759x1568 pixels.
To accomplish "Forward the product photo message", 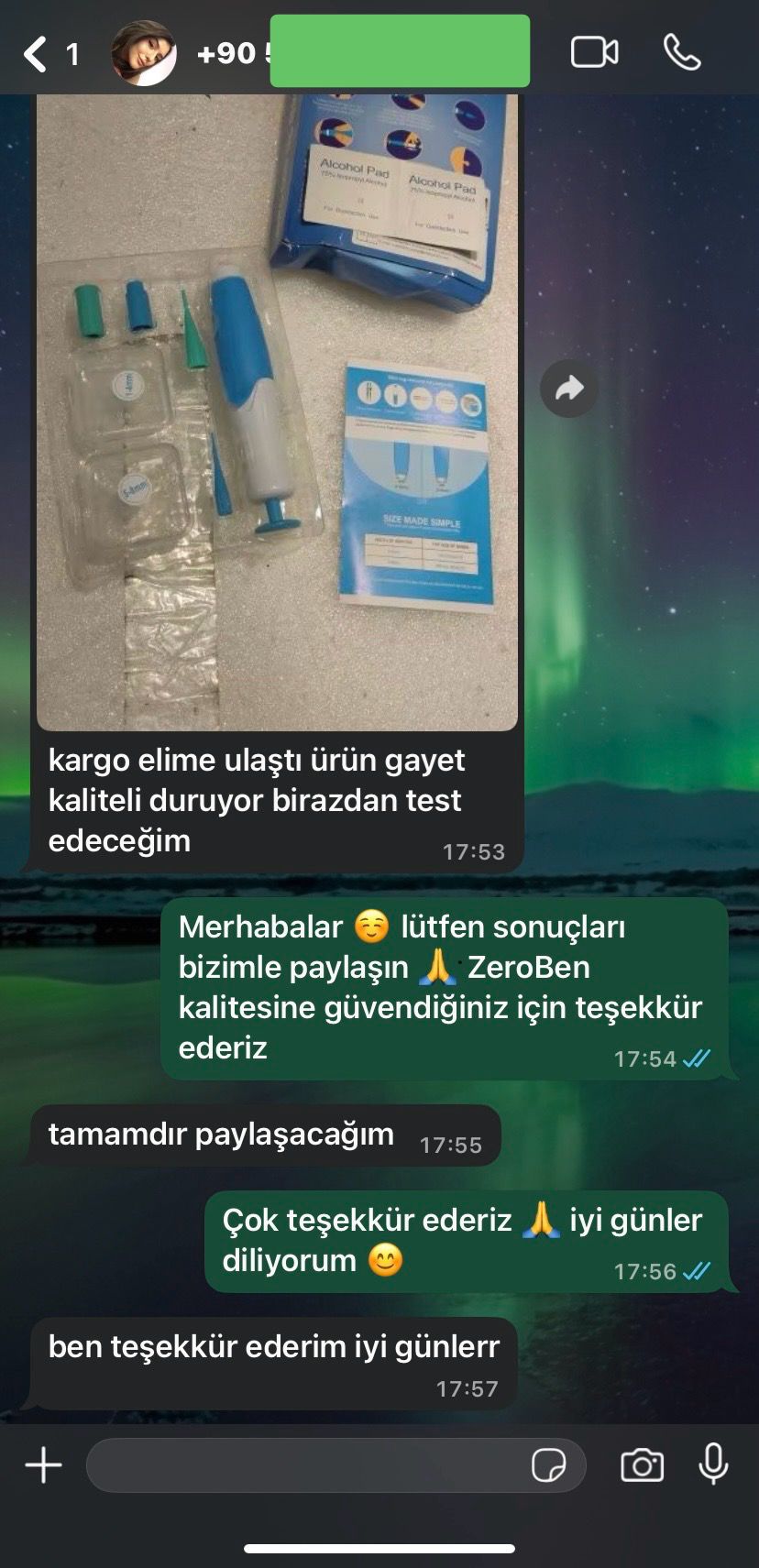I will coord(568,389).
